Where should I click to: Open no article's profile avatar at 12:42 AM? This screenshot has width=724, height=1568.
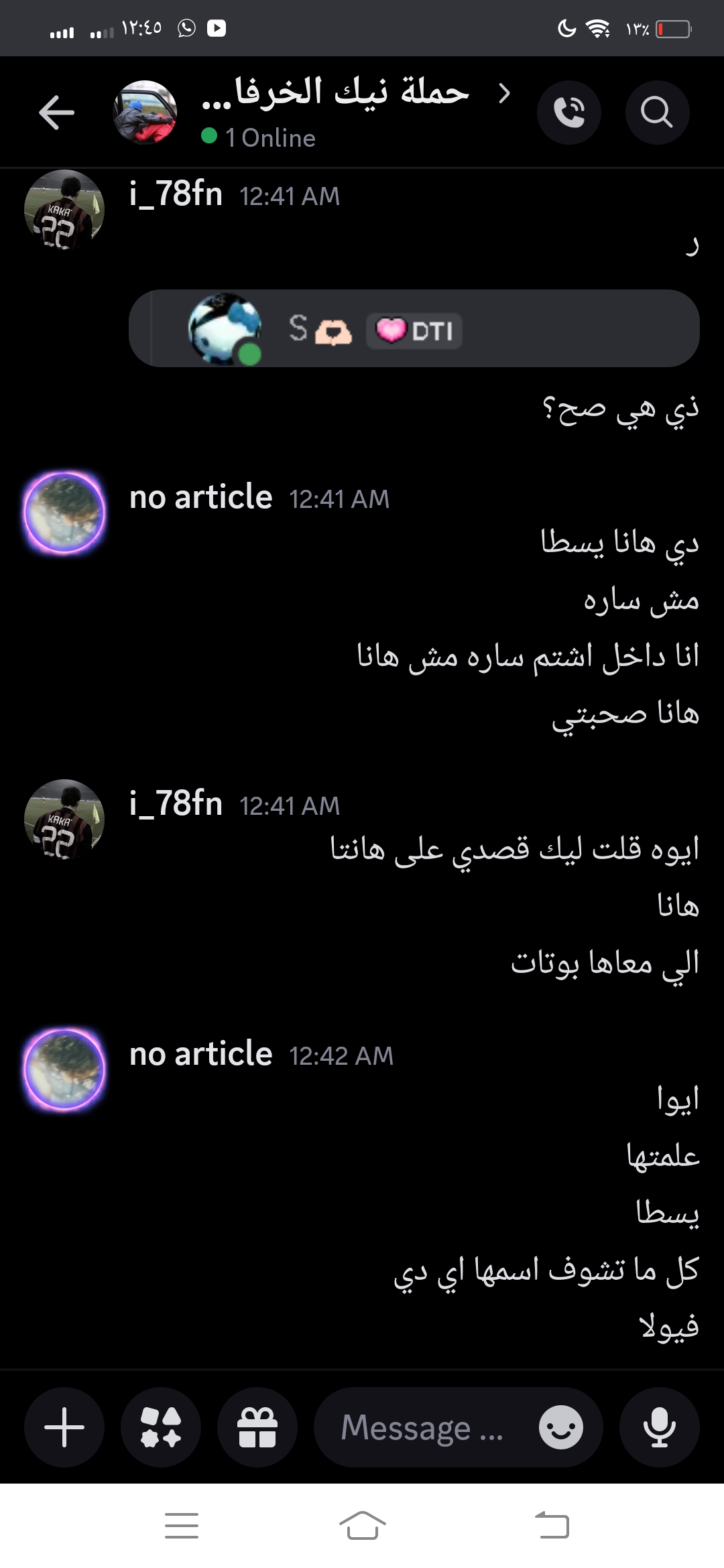tap(64, 1070)
